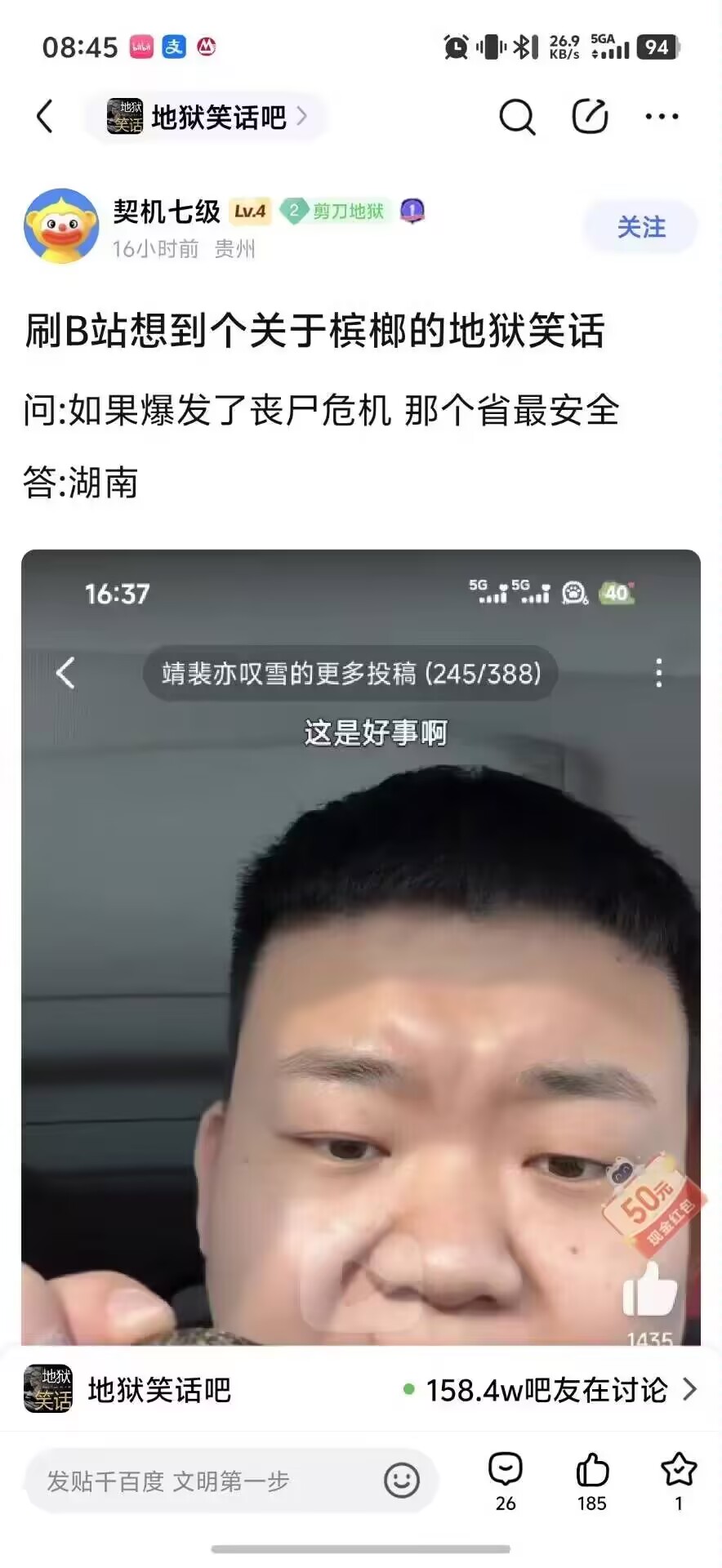
Task: Add this post to favorites
Action: (678, 1478)
